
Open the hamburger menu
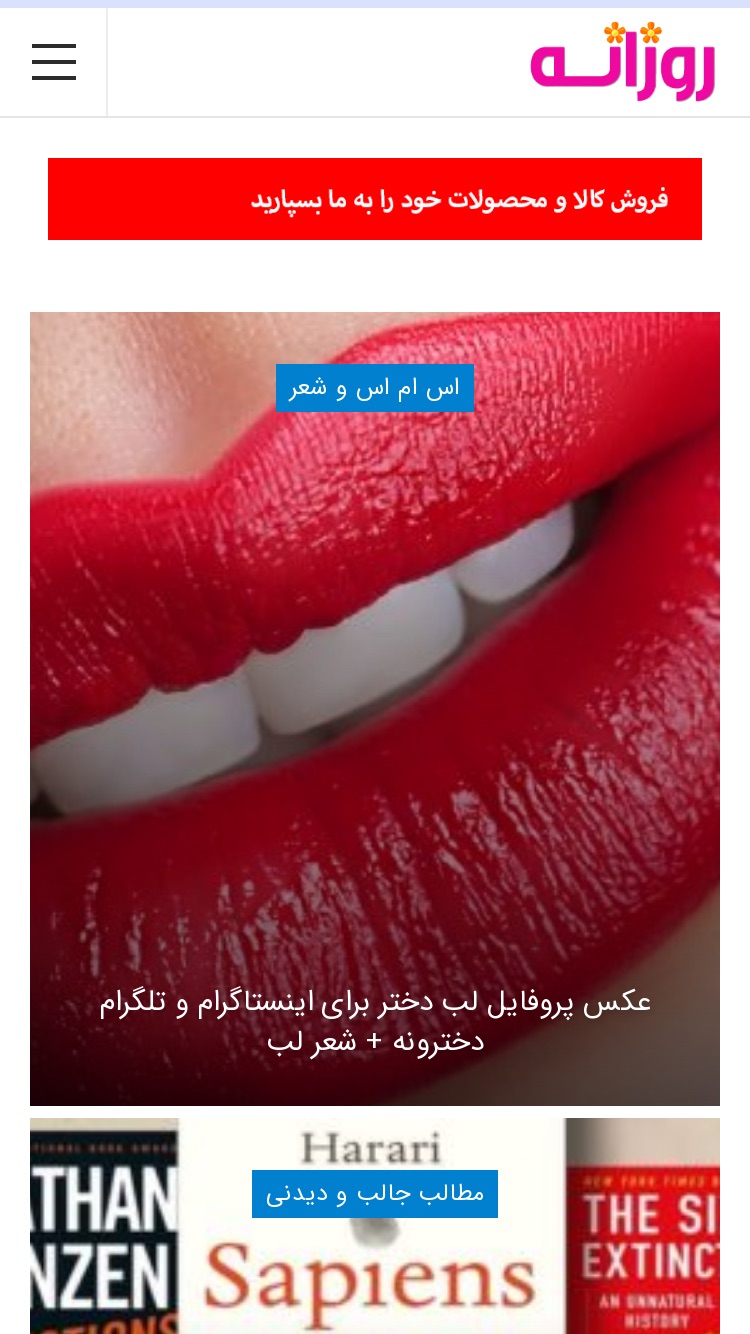54,62
